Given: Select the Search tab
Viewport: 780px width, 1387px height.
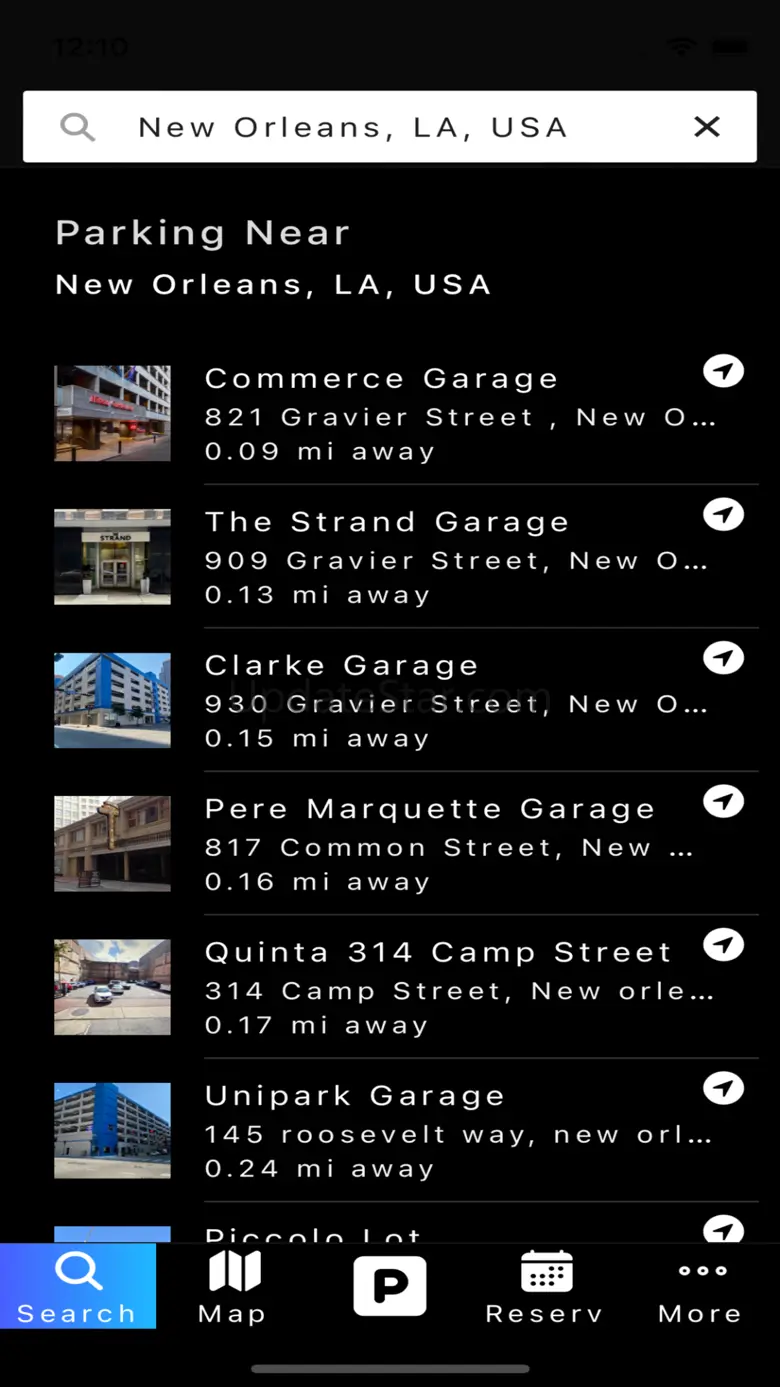Looking at the screenshot, I should (78, 1286).
